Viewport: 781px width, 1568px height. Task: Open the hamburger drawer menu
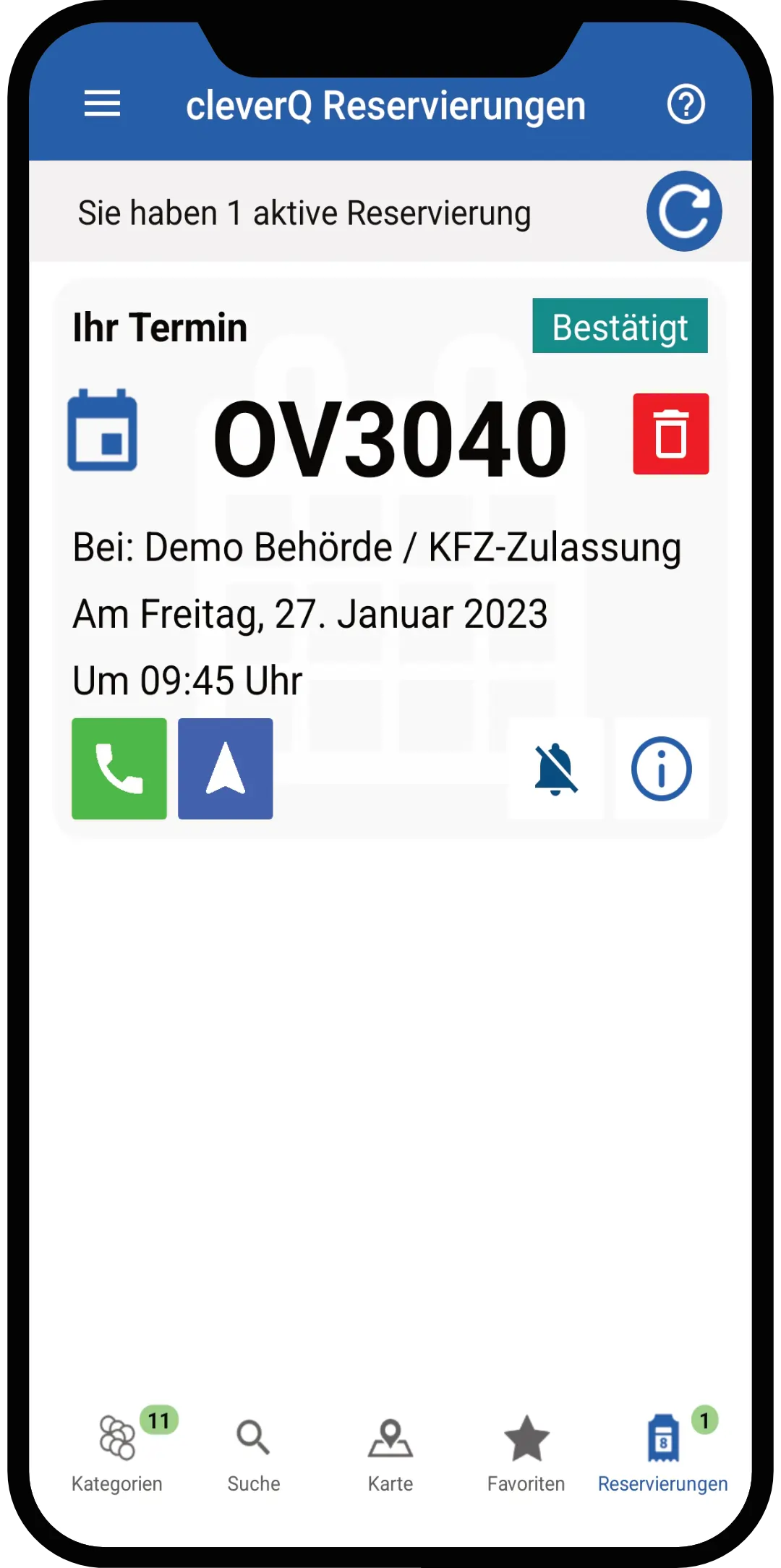coord(102,103)
